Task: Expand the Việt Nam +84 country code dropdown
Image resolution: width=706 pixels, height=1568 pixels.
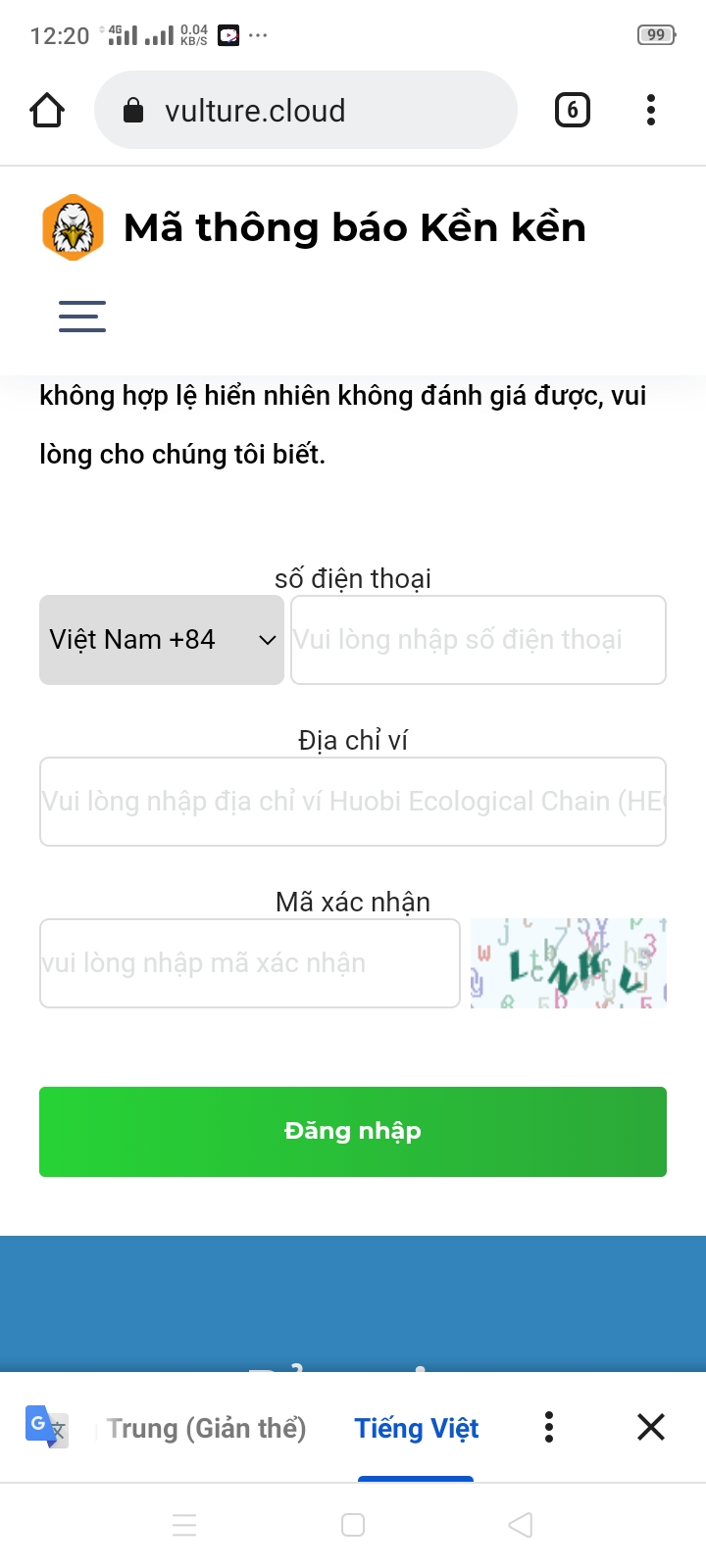Action: [162, 640]
